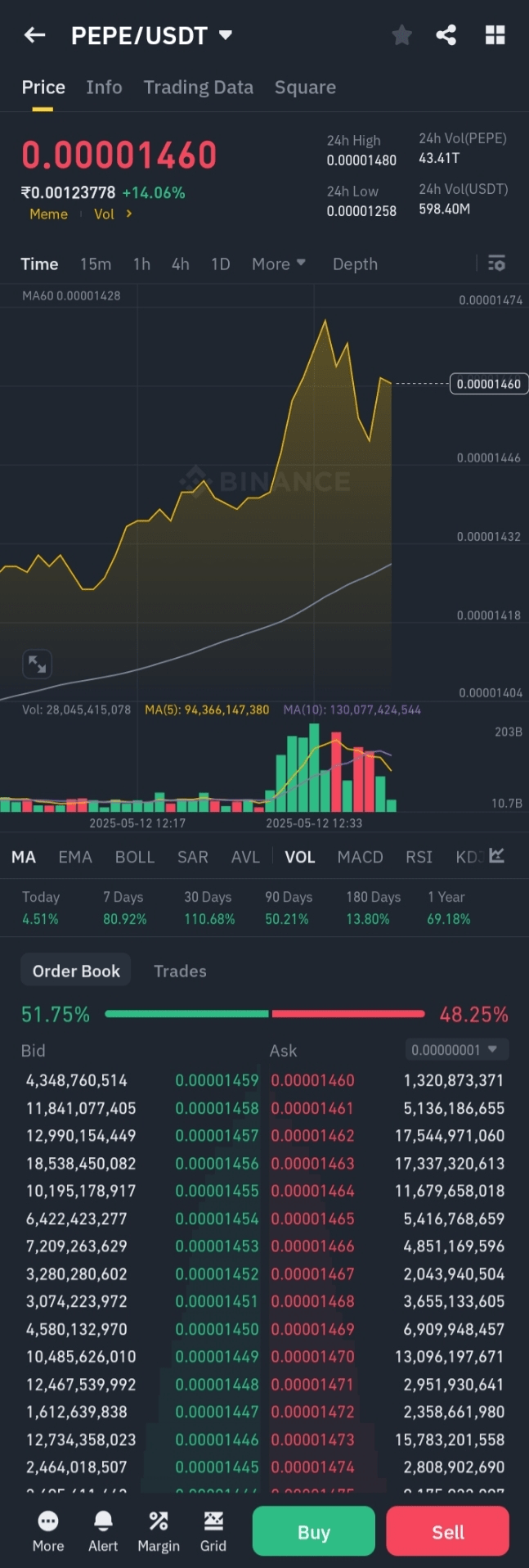The width and height of the screenshot is (529, 1568).
Task: Switch to the Info tab
Action: (x=104, y=88)
